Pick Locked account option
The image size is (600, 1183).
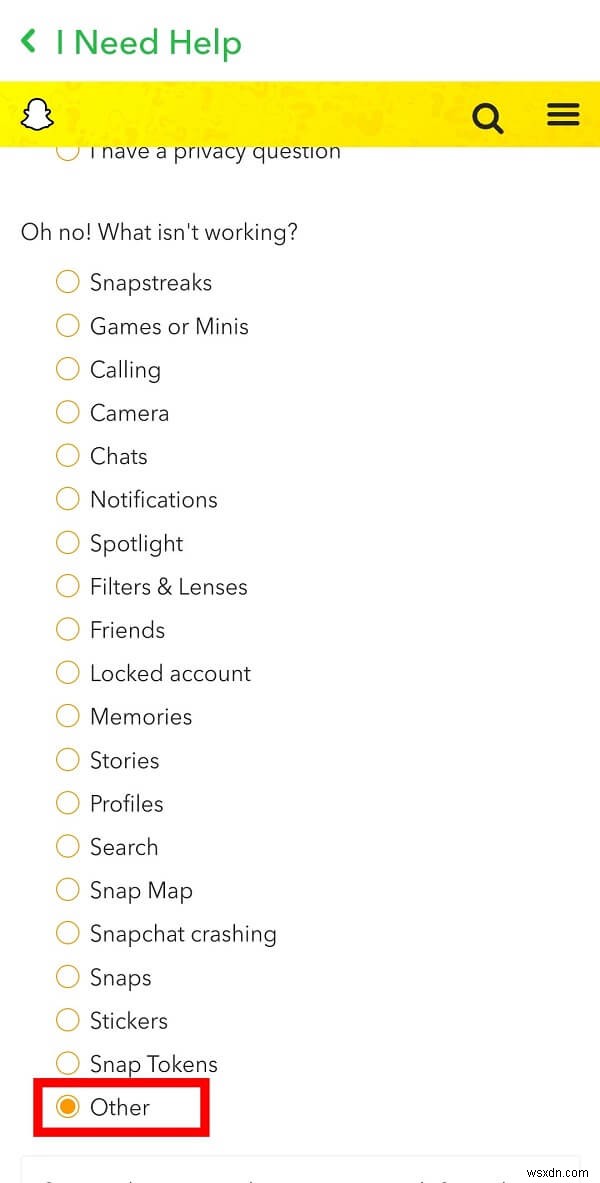[x=67, y=673]
